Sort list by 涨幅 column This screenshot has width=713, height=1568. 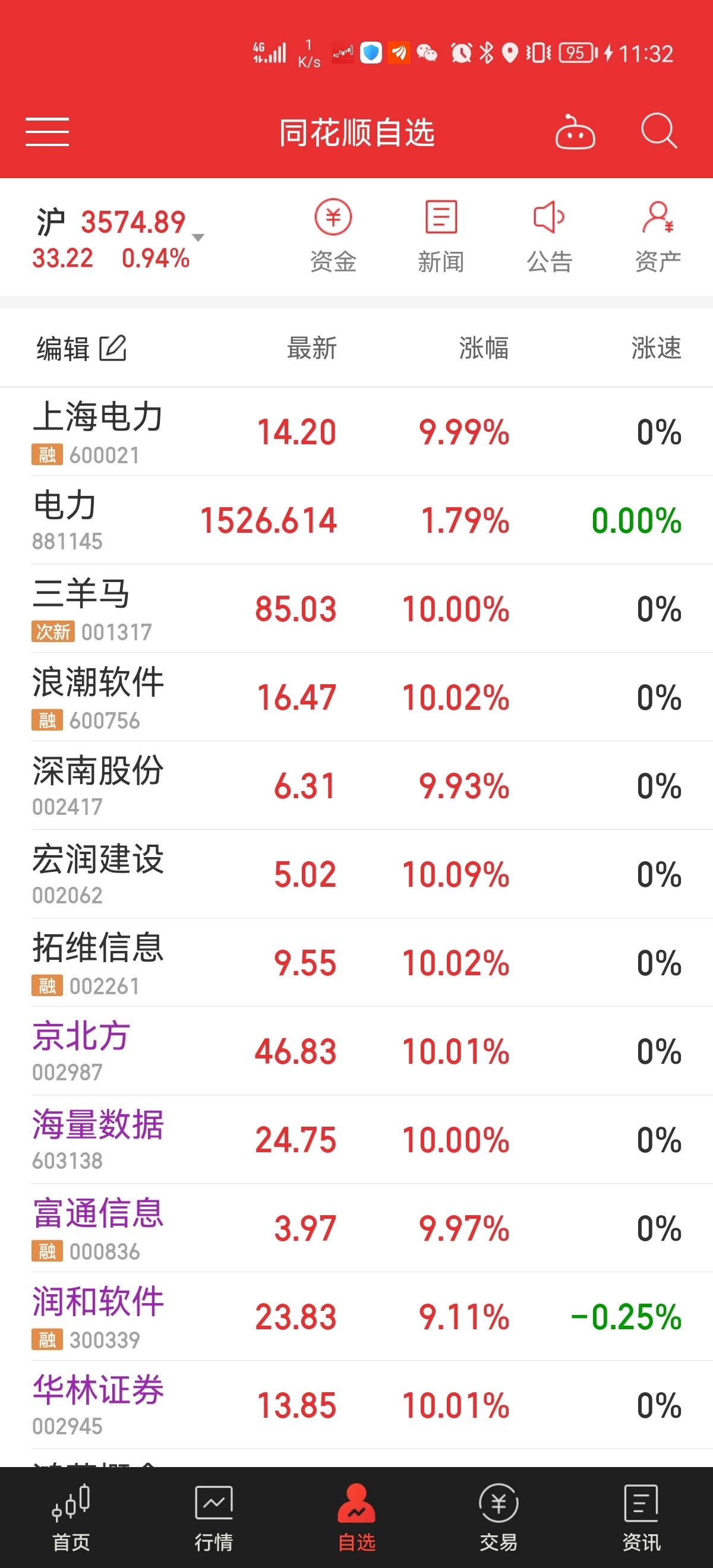484,348
